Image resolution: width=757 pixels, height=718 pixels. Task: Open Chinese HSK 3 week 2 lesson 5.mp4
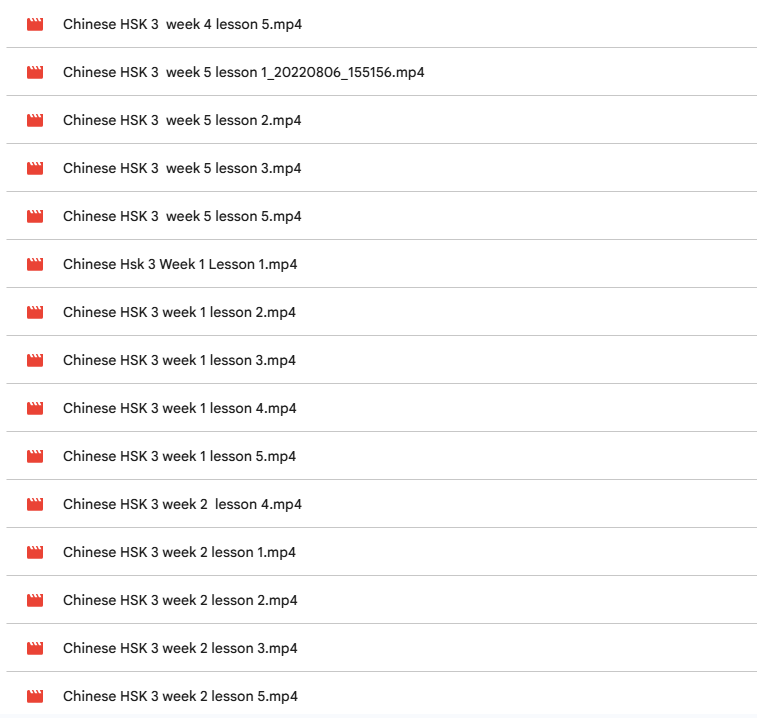(180, 696)
